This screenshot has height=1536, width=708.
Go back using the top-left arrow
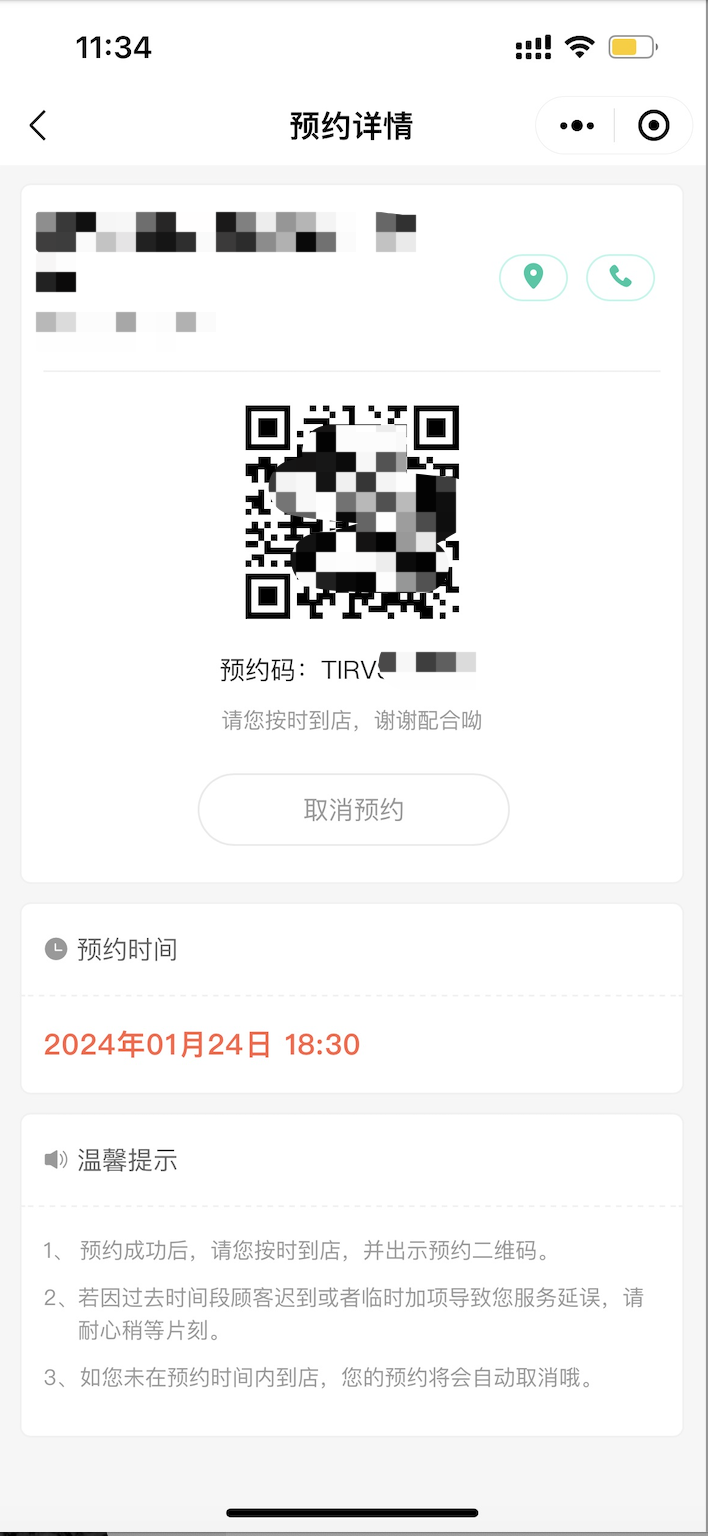38,126
